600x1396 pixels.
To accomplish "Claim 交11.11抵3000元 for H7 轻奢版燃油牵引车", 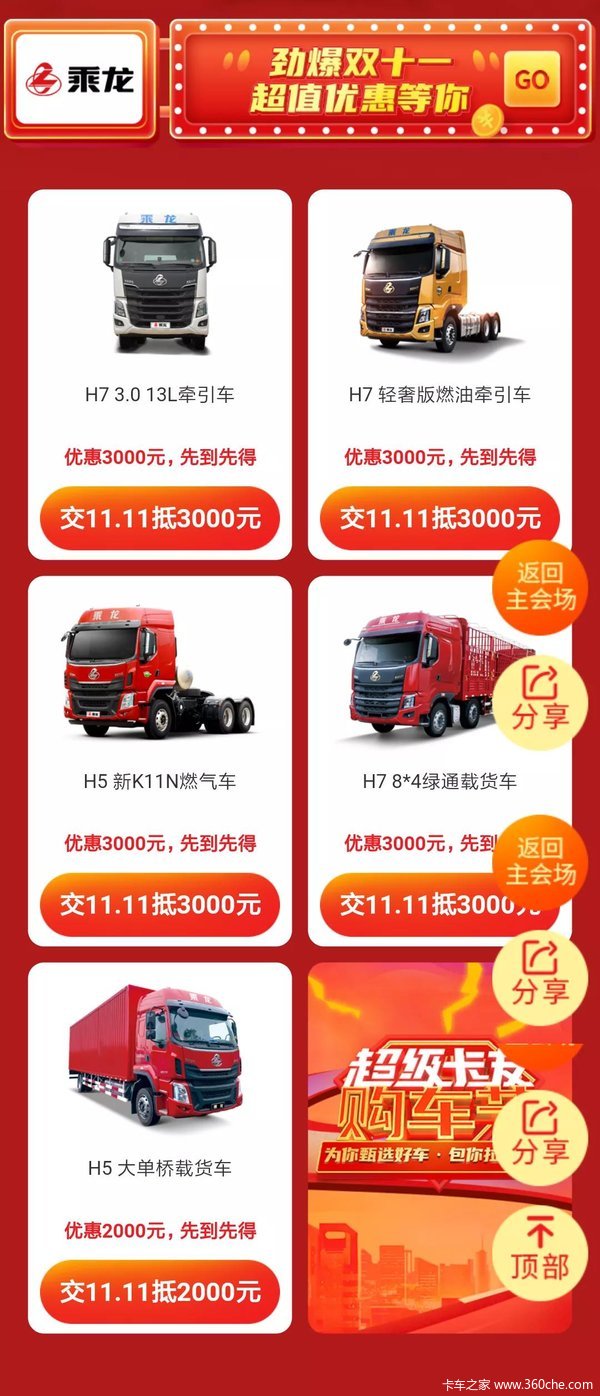I will (x=439, y=518).
